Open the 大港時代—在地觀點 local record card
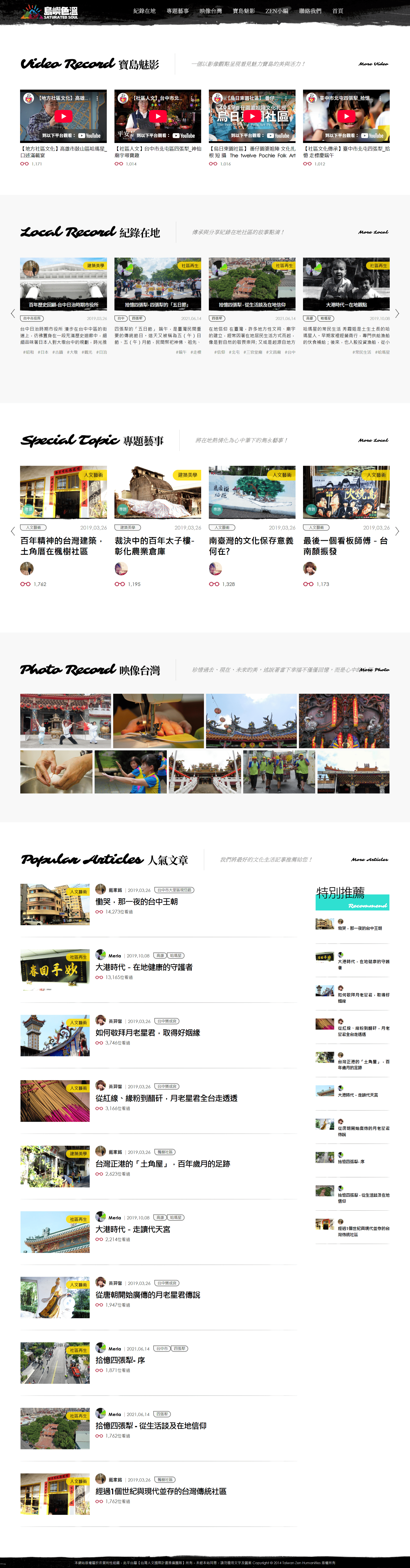 coord(346,284)
